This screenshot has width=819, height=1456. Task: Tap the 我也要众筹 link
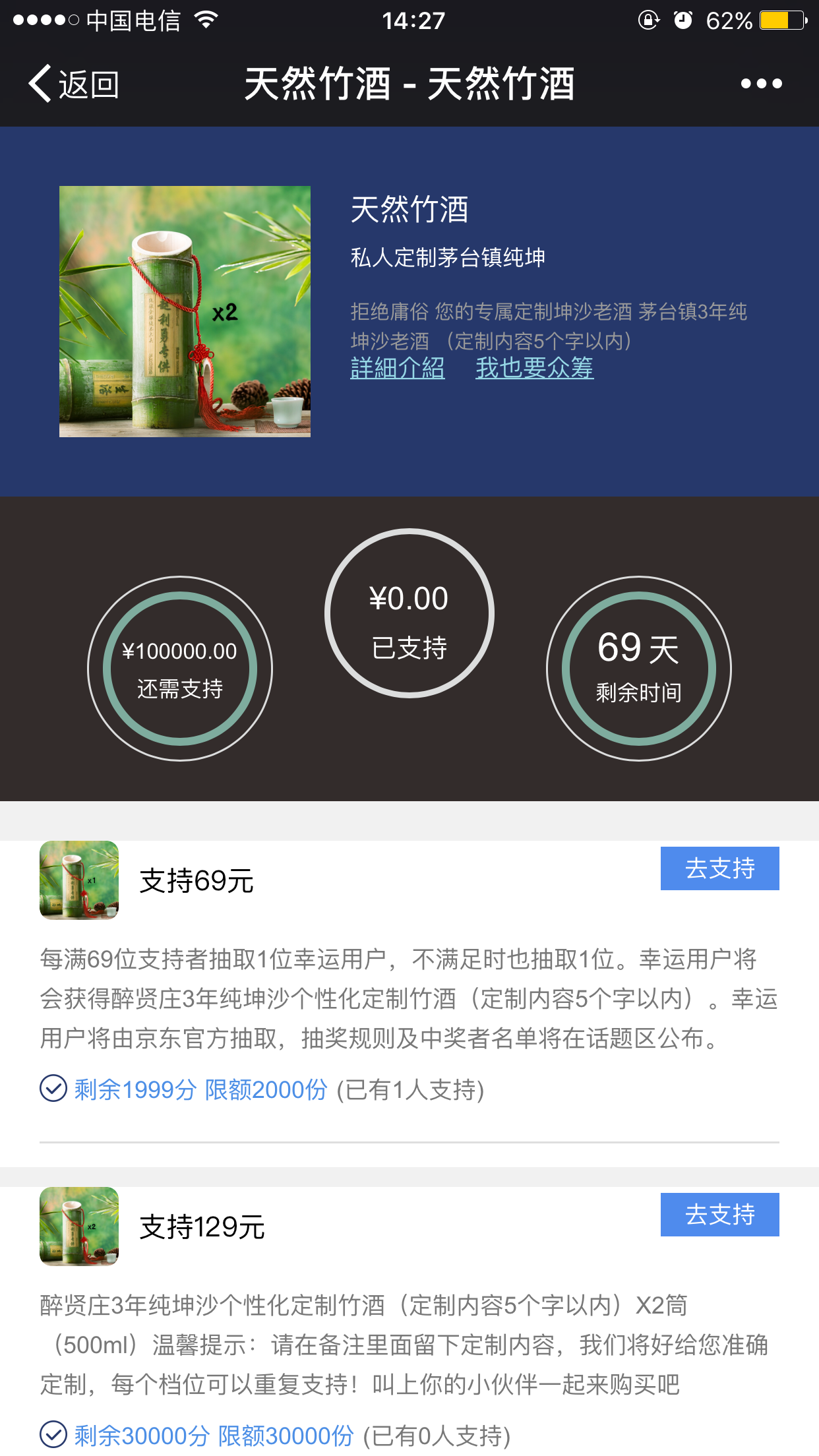tap(534, 368)
